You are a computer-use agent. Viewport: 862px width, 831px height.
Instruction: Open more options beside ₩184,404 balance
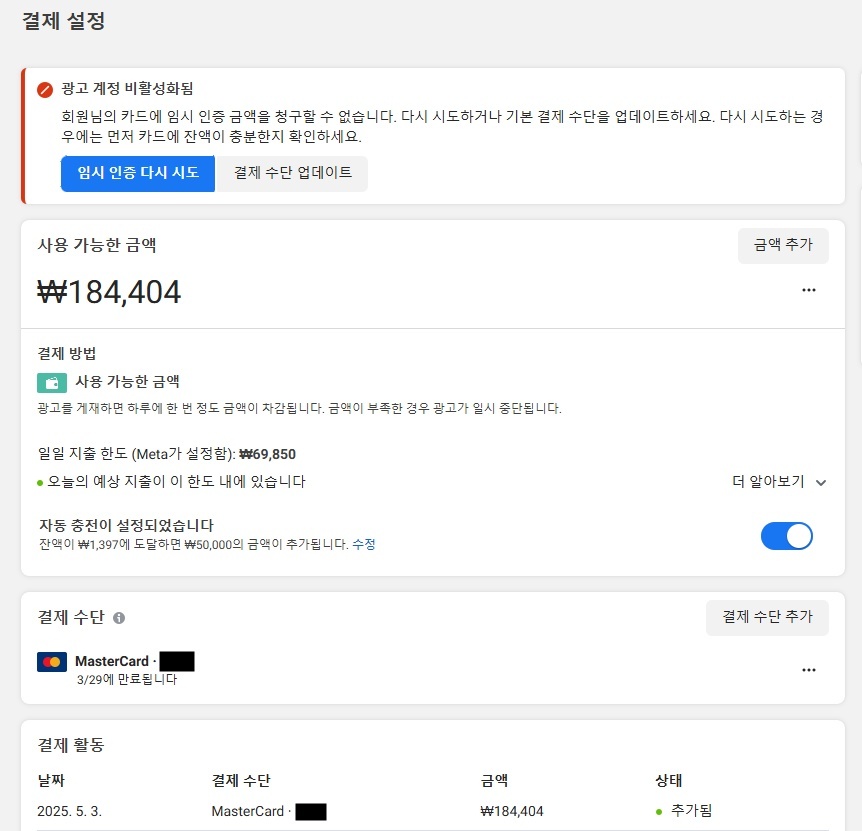809,290
